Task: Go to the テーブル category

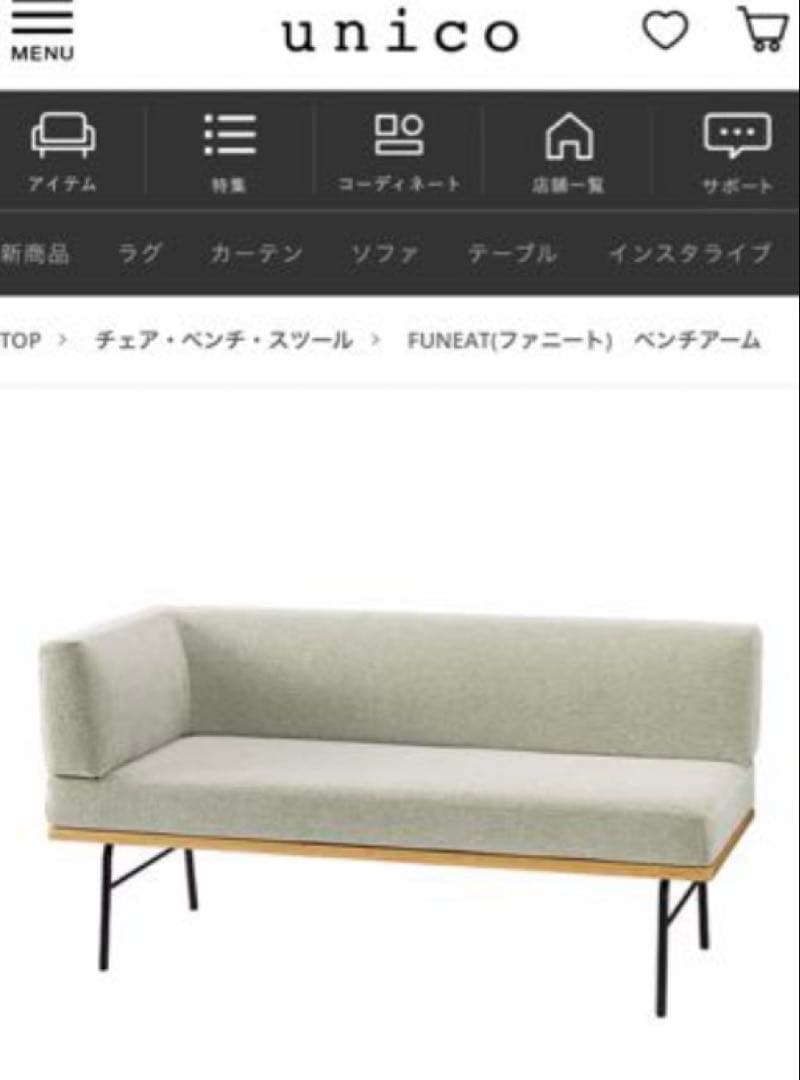Action: pos(512,254)
